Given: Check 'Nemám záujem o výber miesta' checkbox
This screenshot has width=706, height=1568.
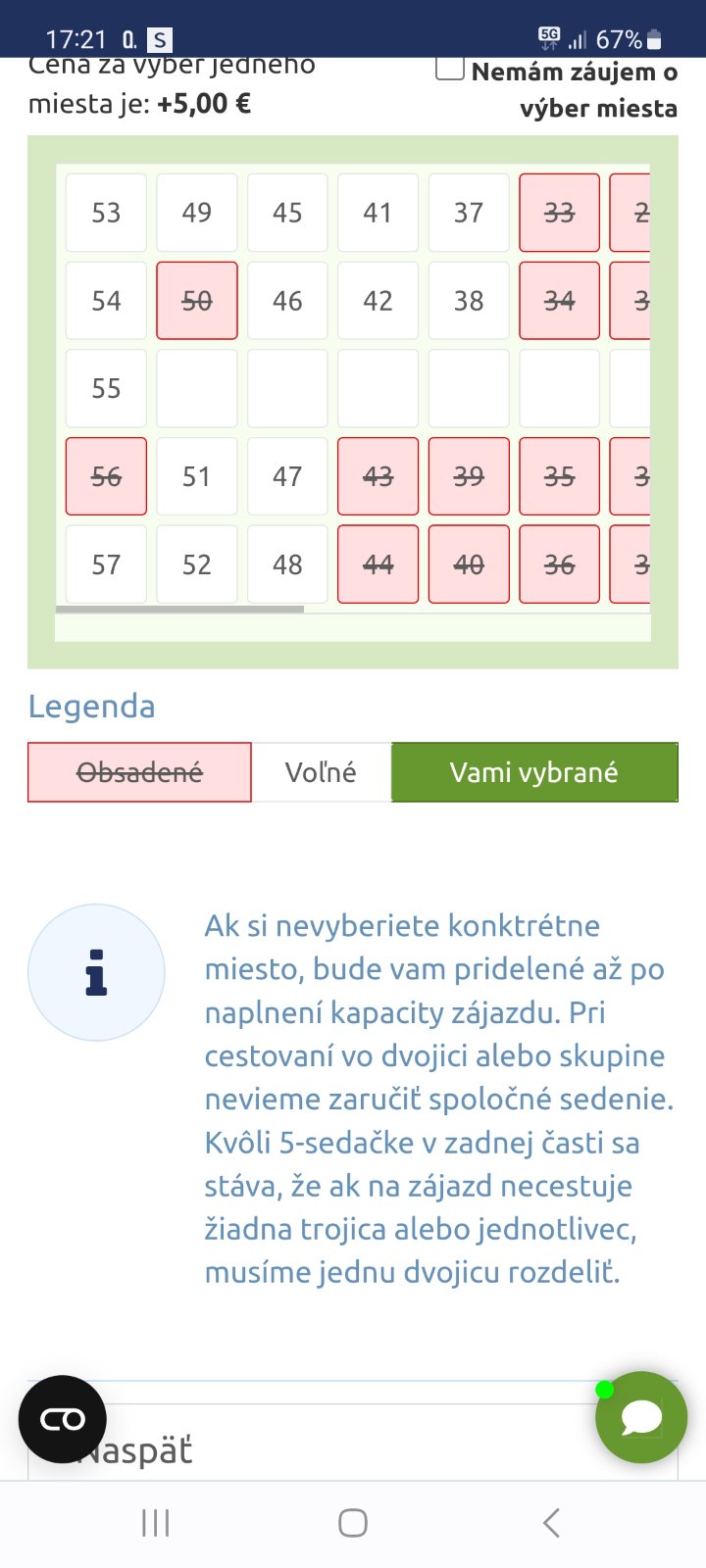Looking at the screenshot, I should pos(450,69).
